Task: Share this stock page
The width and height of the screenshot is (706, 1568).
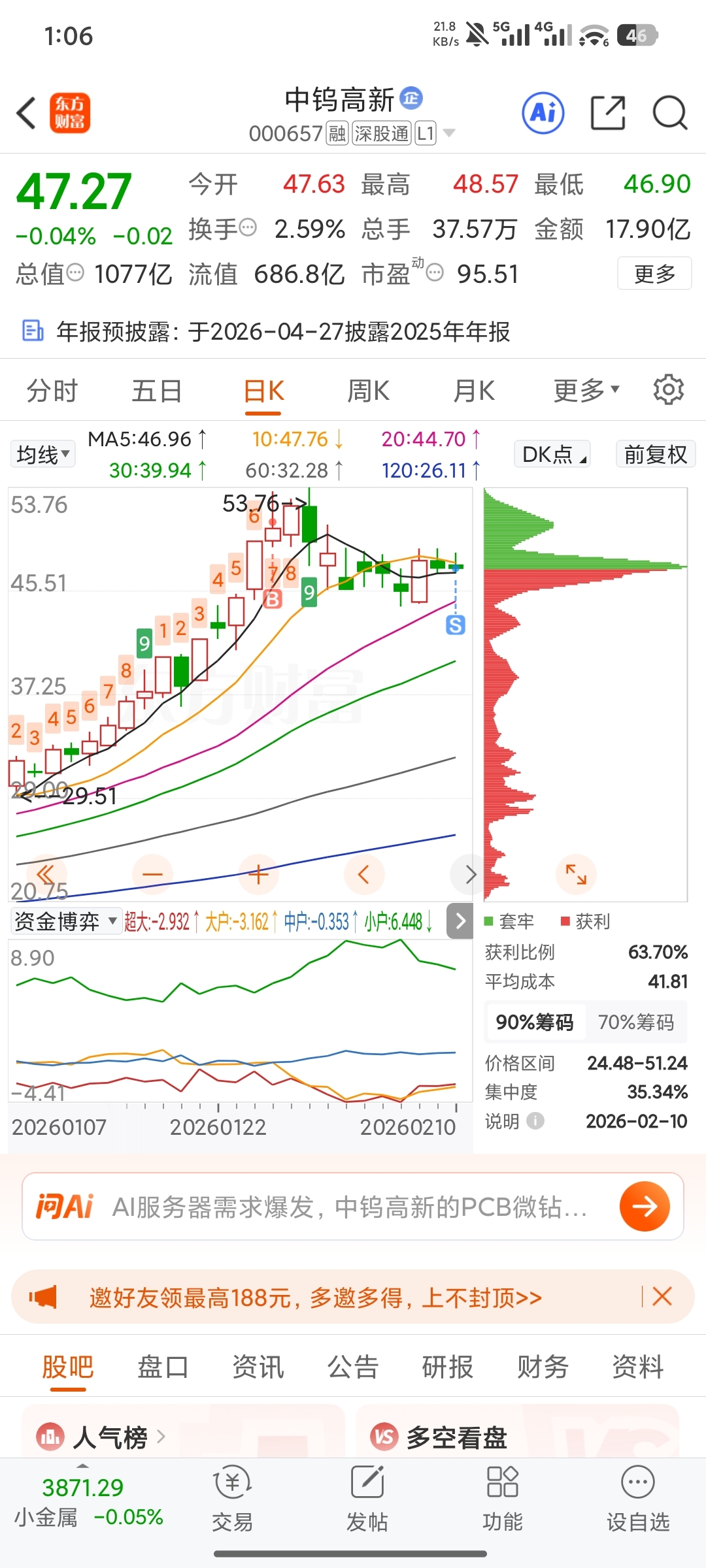Action: tap(608, 113)
